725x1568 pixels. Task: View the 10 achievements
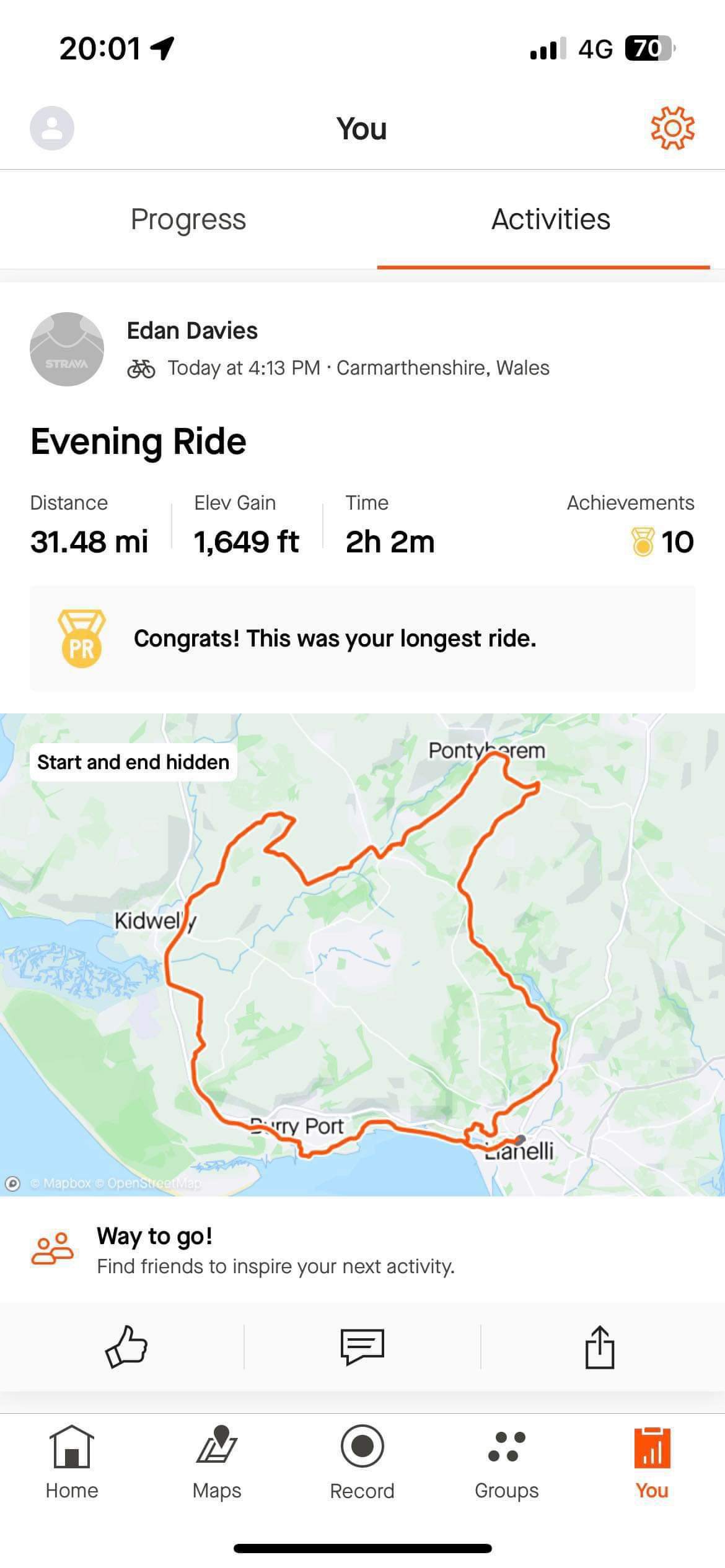pos(662,542)
